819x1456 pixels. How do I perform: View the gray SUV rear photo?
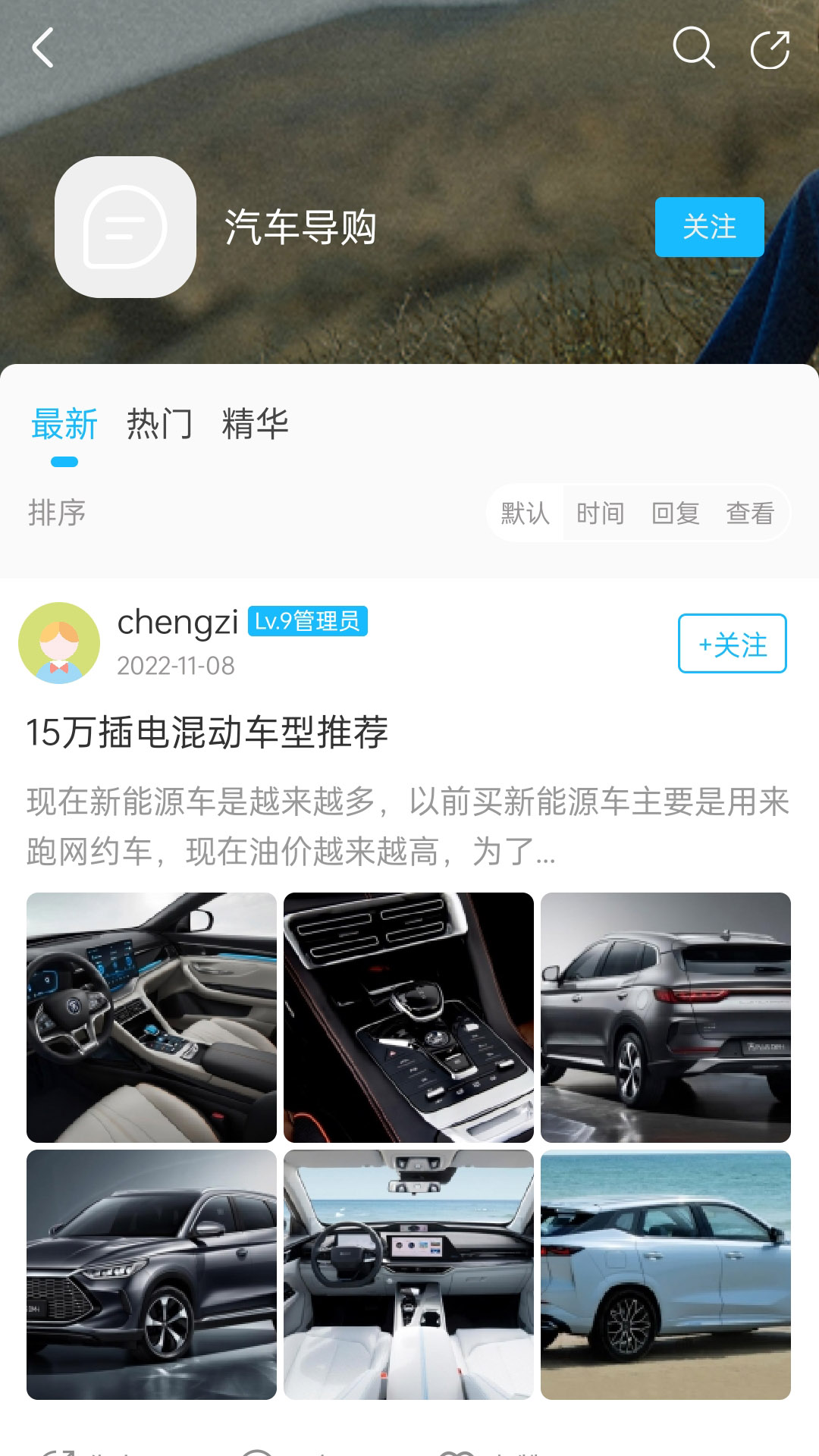click(666, 1018)
